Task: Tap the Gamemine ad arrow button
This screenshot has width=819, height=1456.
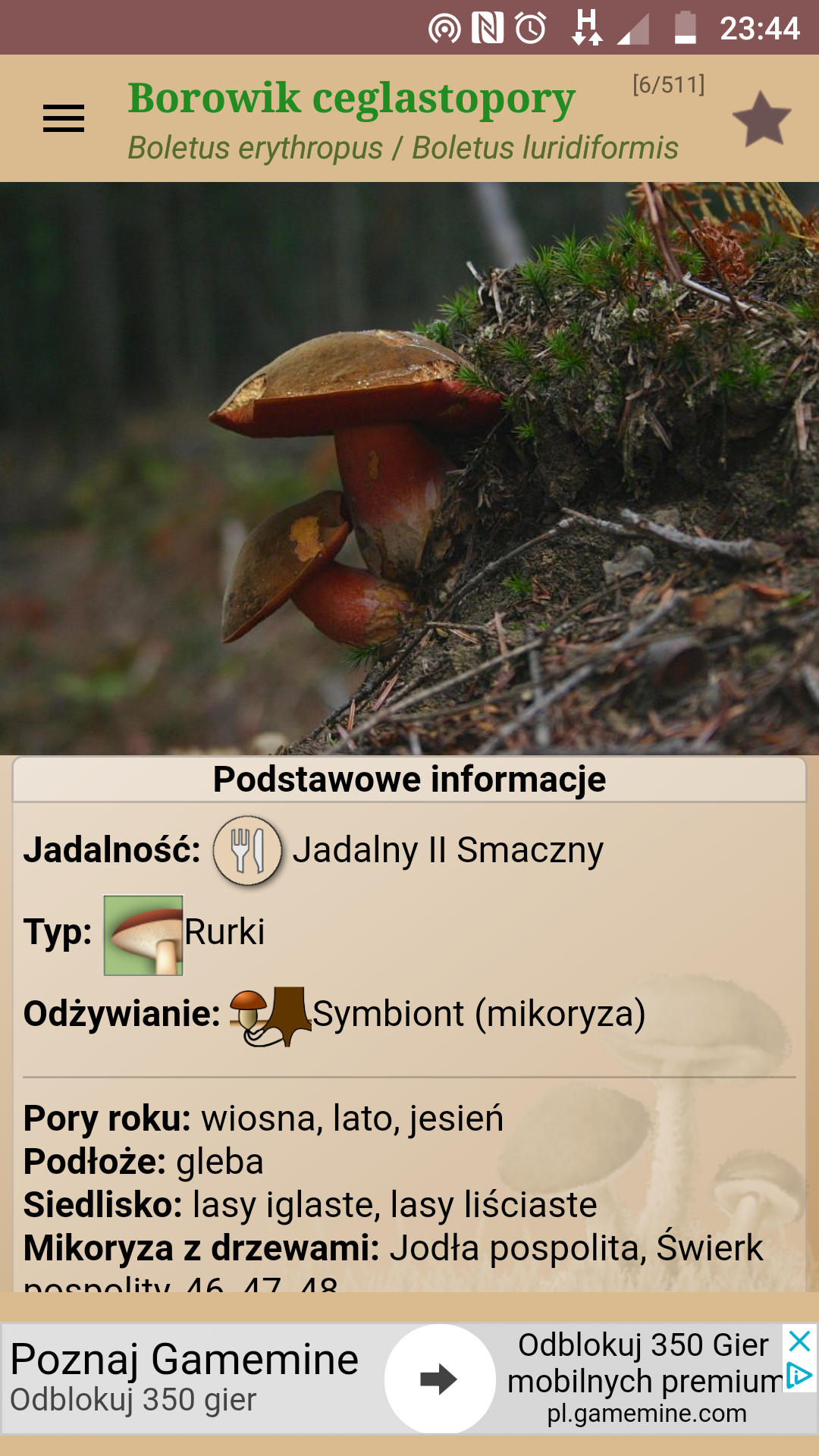Action: tap(439, 1379)
